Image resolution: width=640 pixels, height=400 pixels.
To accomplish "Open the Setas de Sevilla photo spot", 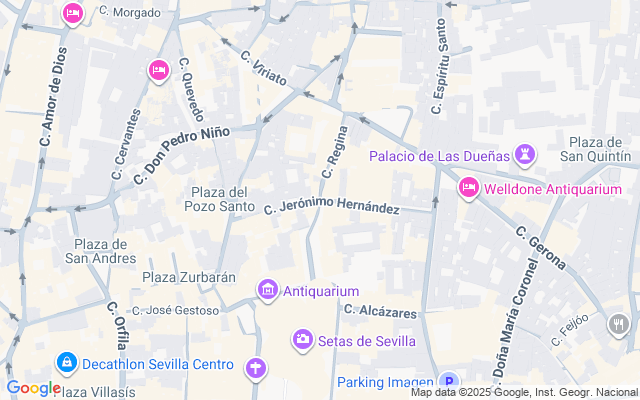I will [302, 340].
